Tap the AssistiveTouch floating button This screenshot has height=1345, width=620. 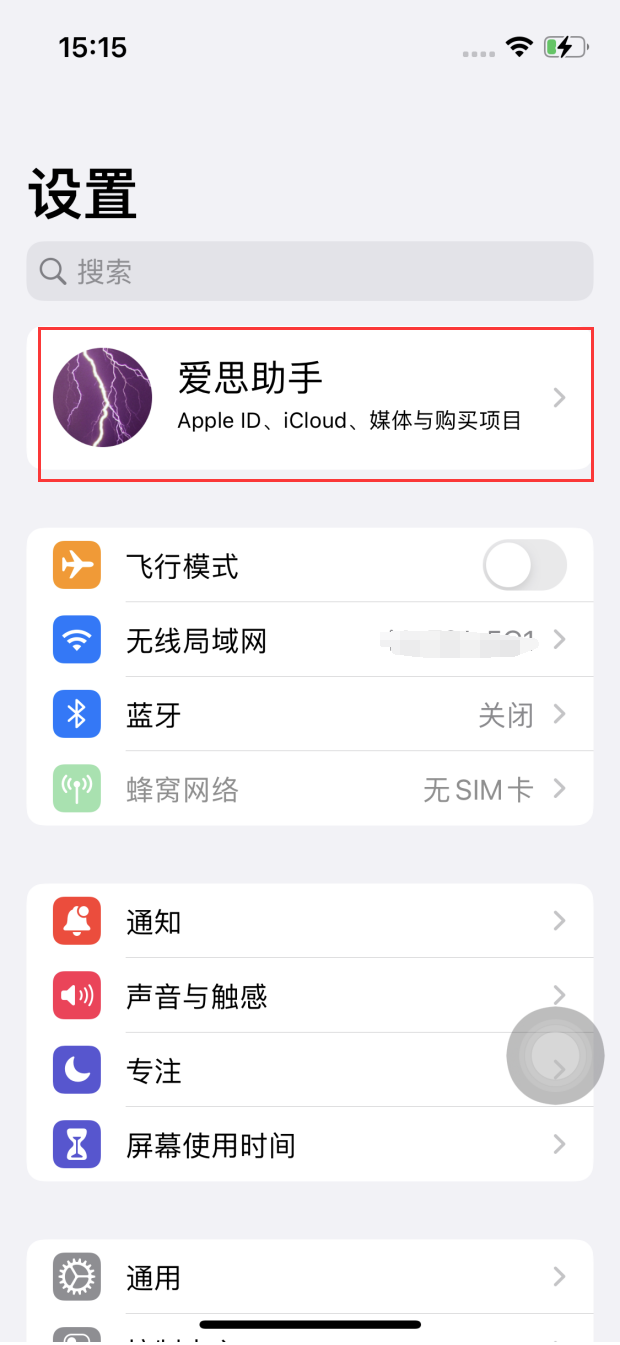pyautogui.click(x=556, y=1055)
